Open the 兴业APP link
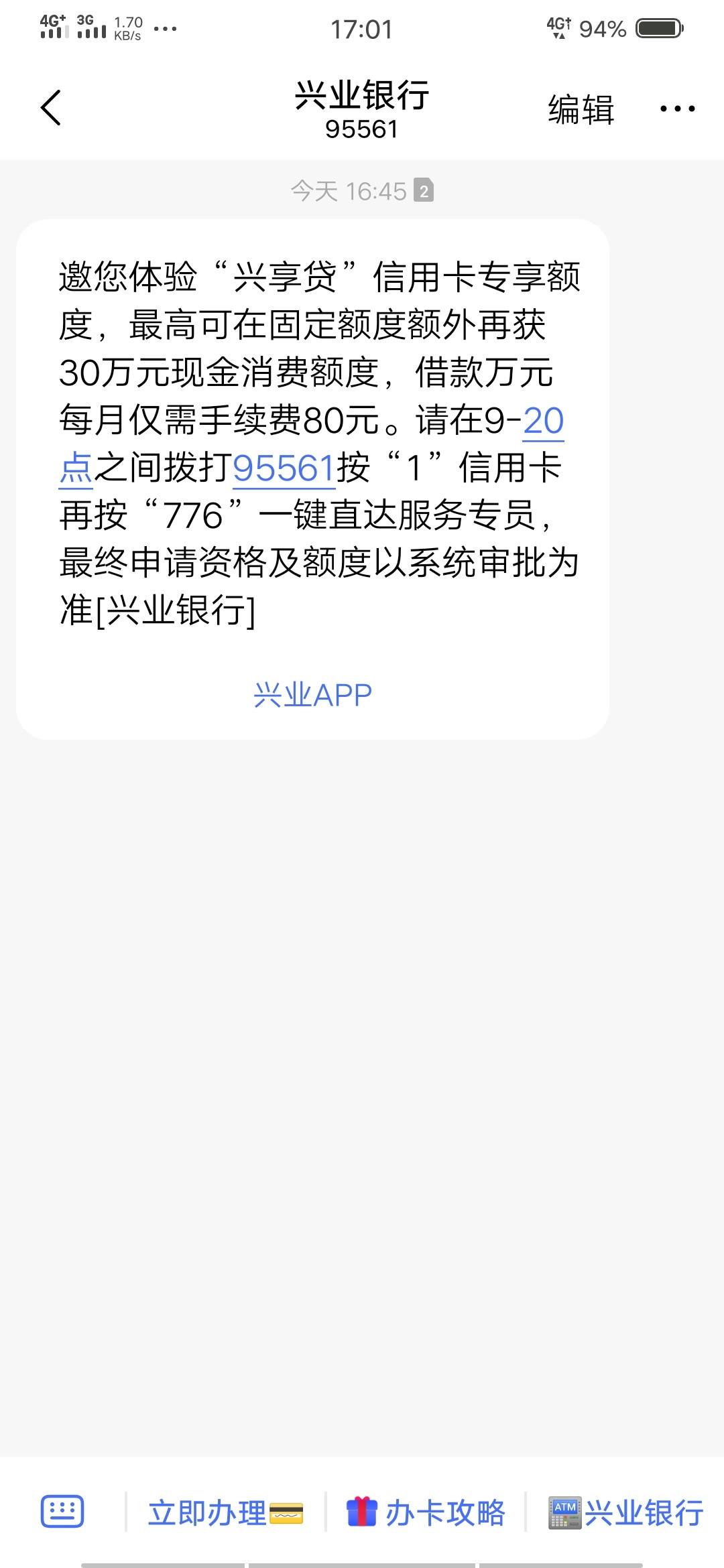Viewport: 724px width, 1568px height. pos(312,695)
